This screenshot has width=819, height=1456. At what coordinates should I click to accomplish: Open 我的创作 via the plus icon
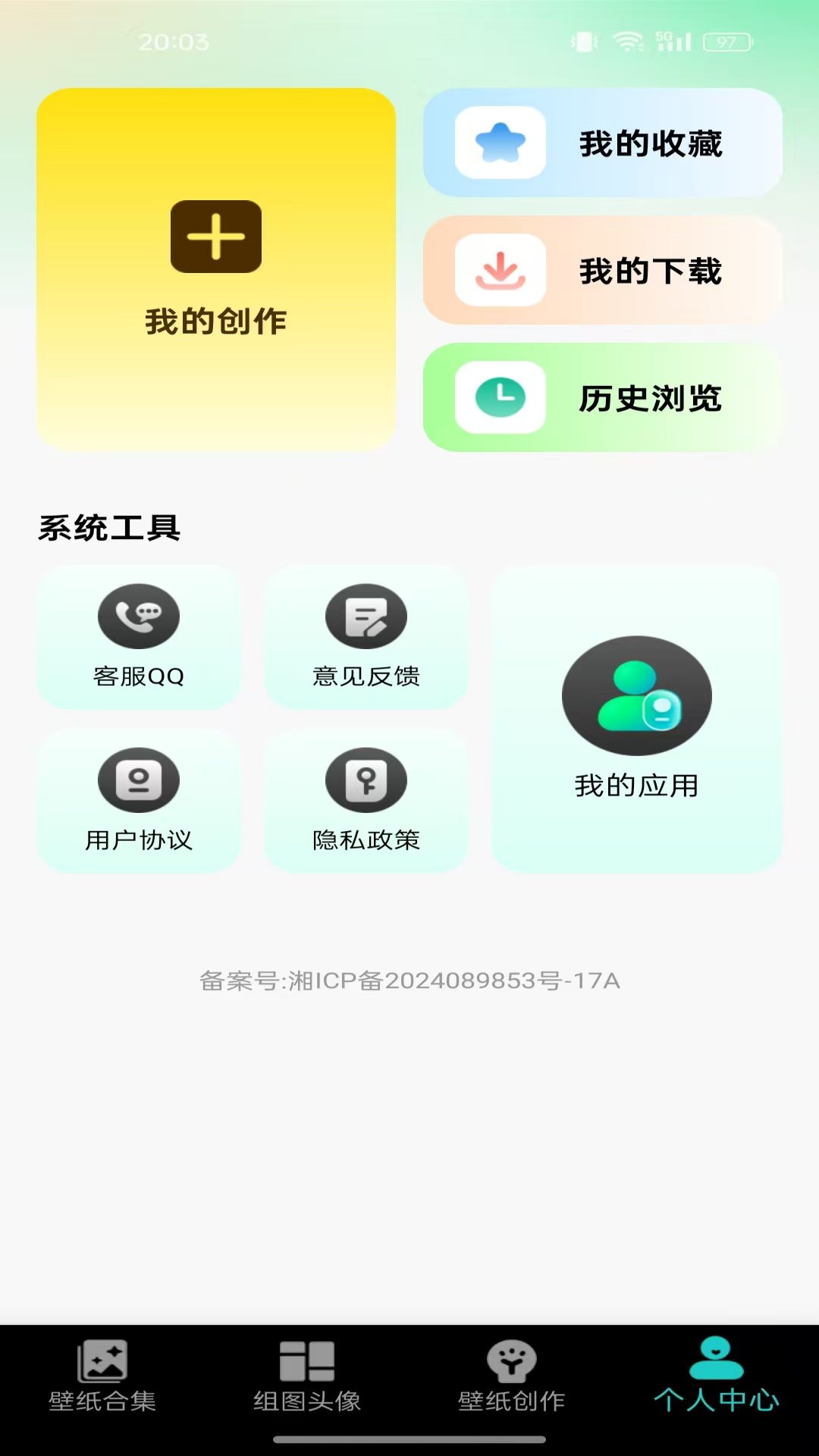[x=215, y=237]
